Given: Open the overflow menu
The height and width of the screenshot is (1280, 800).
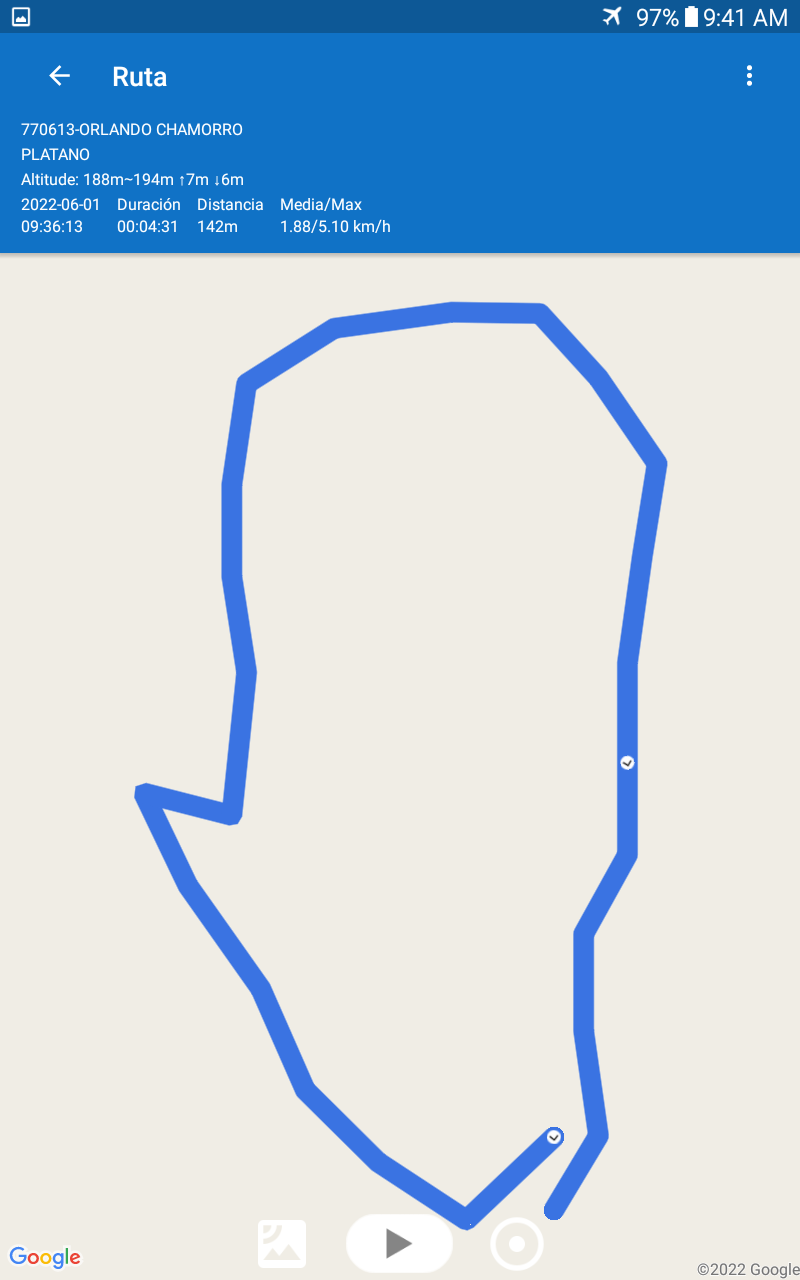Looking at the screenshot, I should click(x=749, y=76).
